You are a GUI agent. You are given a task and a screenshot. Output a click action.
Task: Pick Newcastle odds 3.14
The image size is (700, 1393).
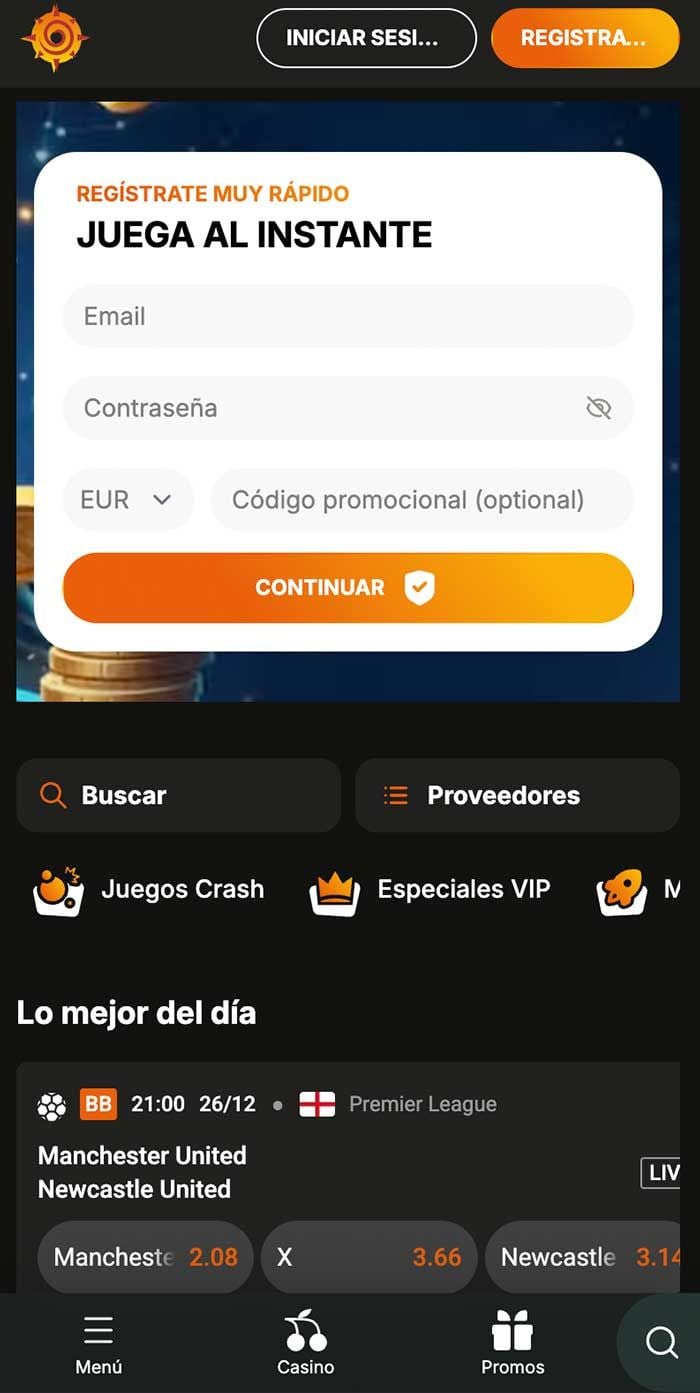[590, 1257]
